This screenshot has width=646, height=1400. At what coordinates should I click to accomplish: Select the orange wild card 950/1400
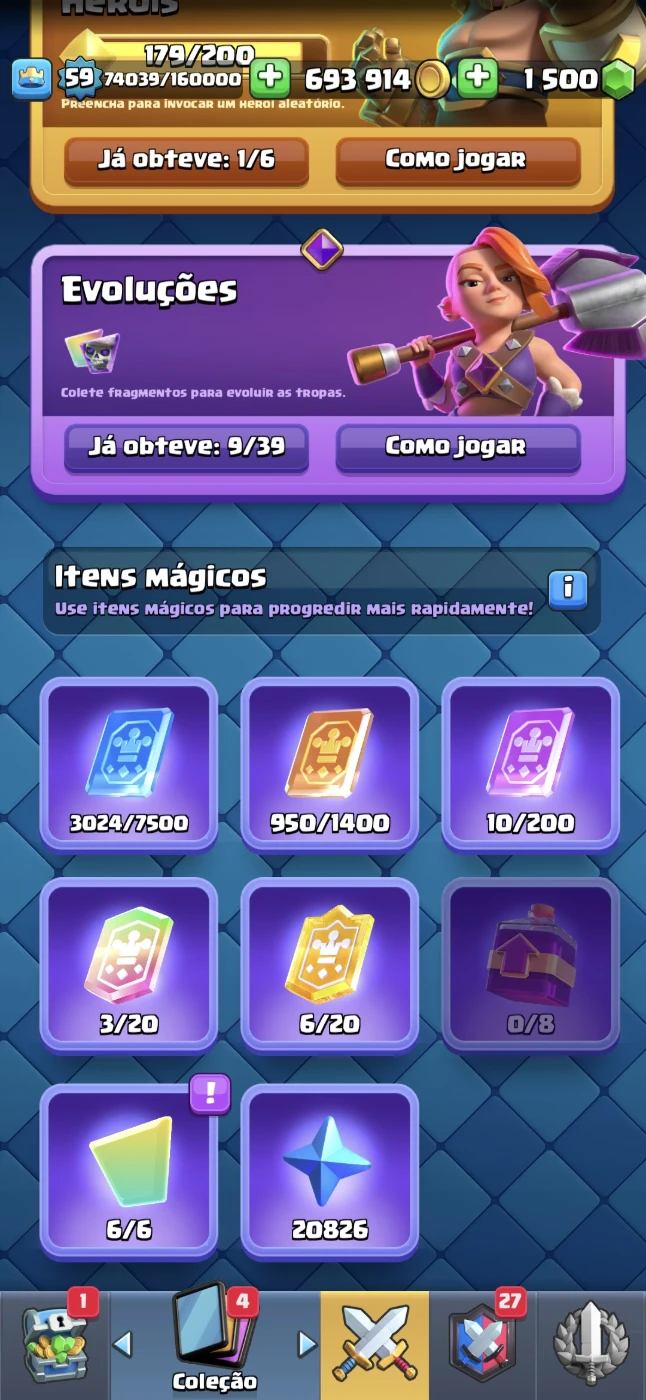(330, 762)
